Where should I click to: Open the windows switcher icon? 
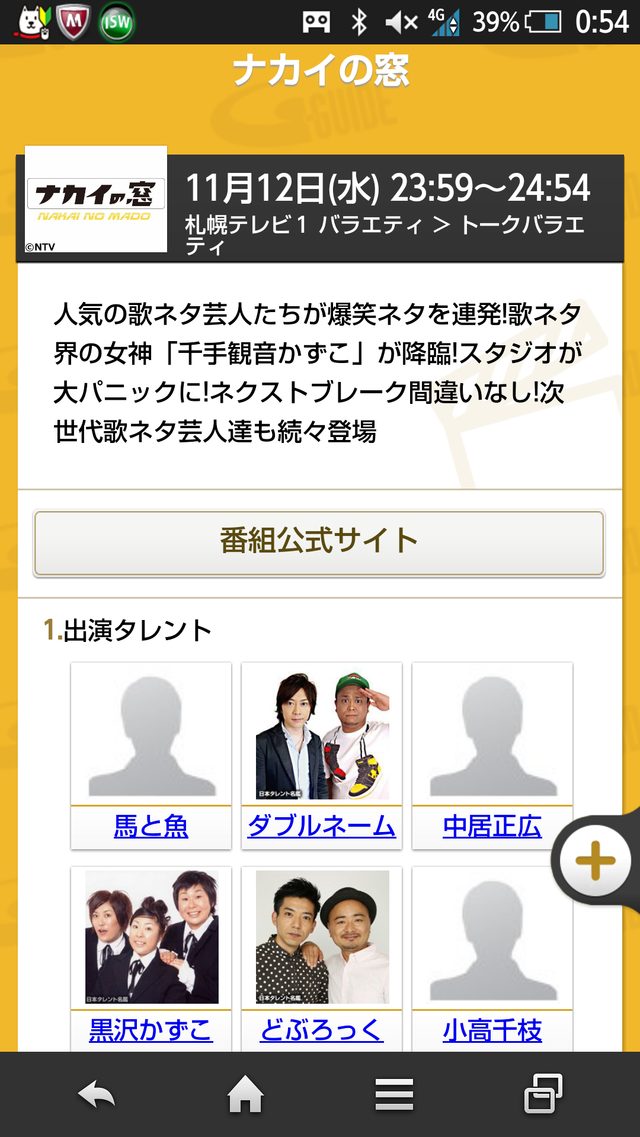pos(543,1096)
